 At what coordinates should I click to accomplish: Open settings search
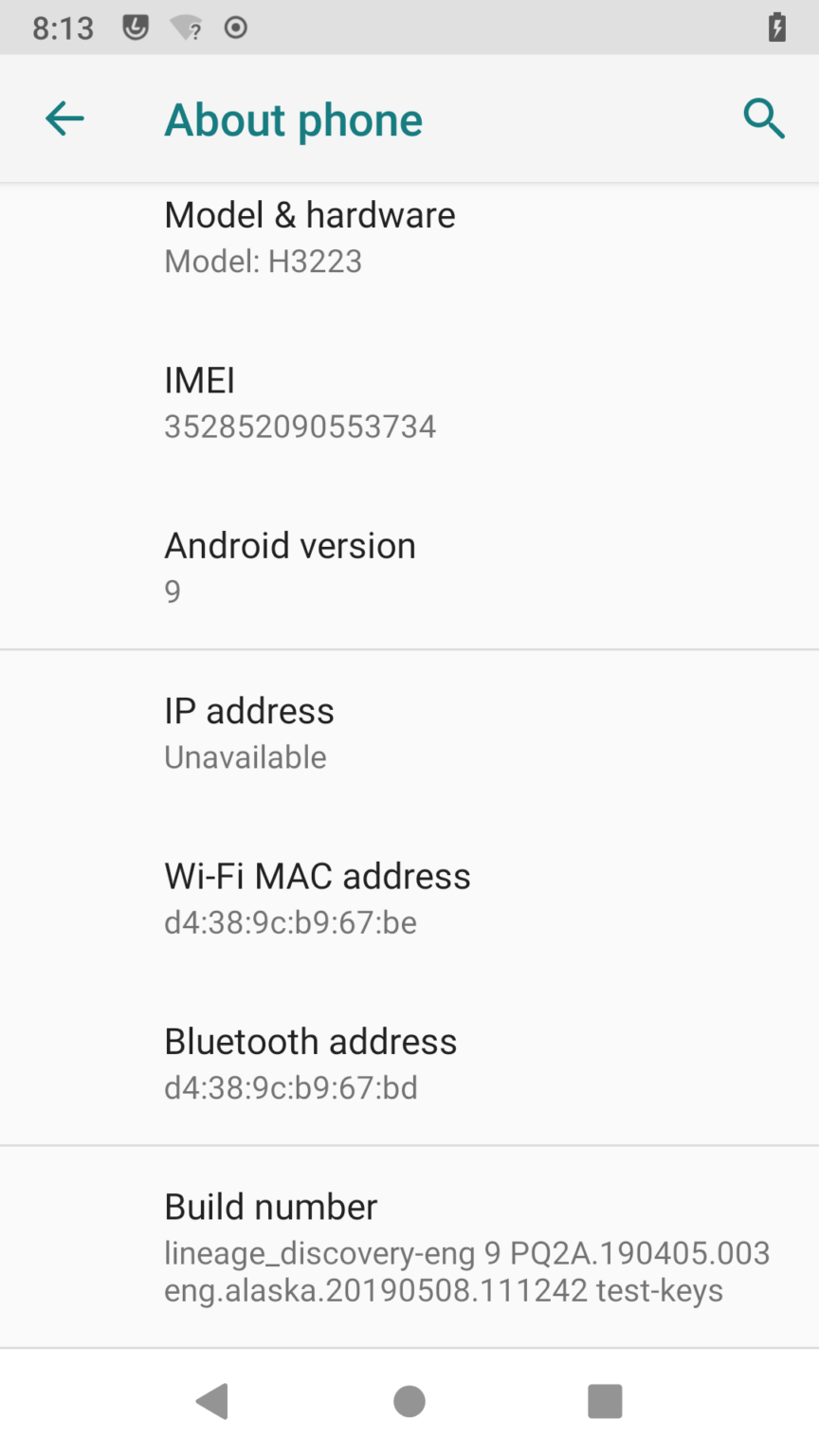click(x=763, y=119)
